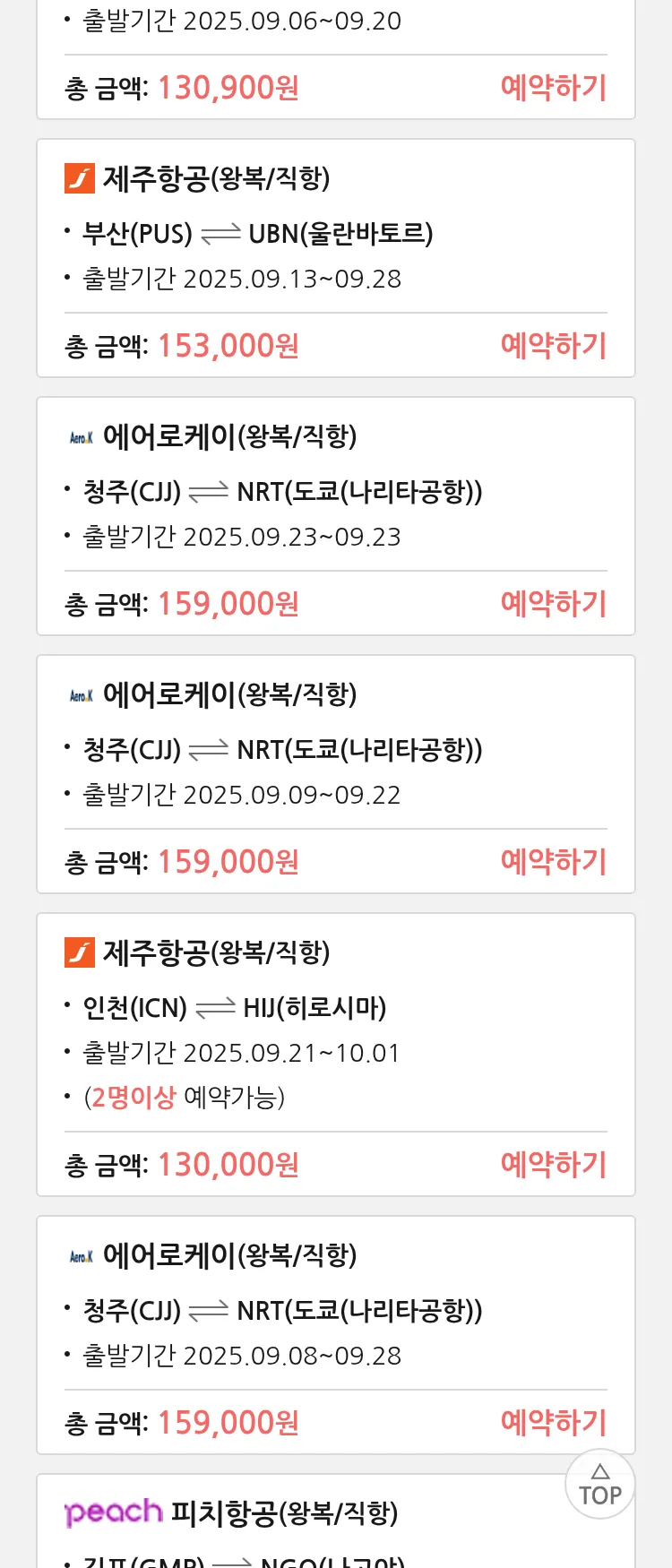Reserve the 제주항공 인천–히로시마 flight
Image resolution: width=672 pixels, height=1568 pixels.
[553, 1165]
